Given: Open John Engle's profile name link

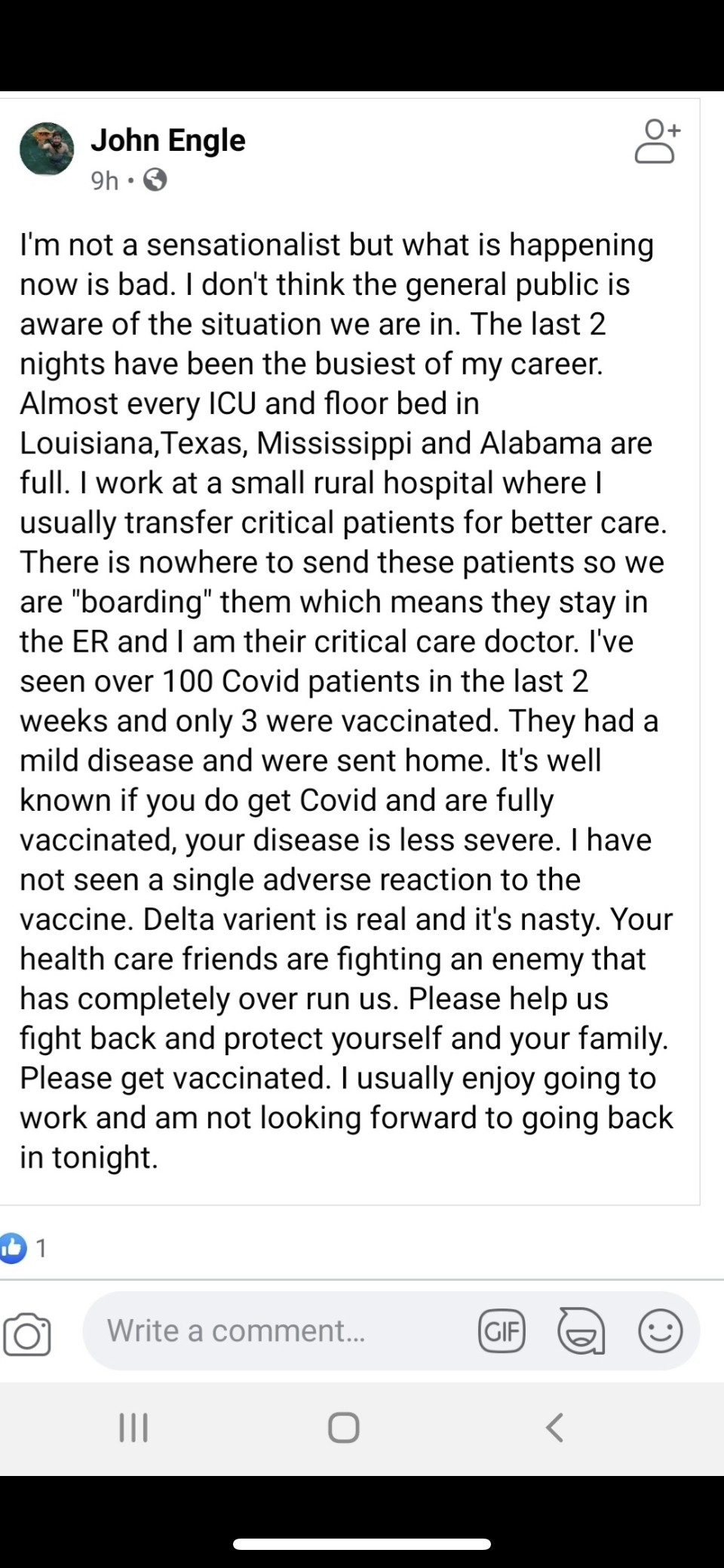Looking at the screenshot, I should pyautogui.click(x=168, y=140).
